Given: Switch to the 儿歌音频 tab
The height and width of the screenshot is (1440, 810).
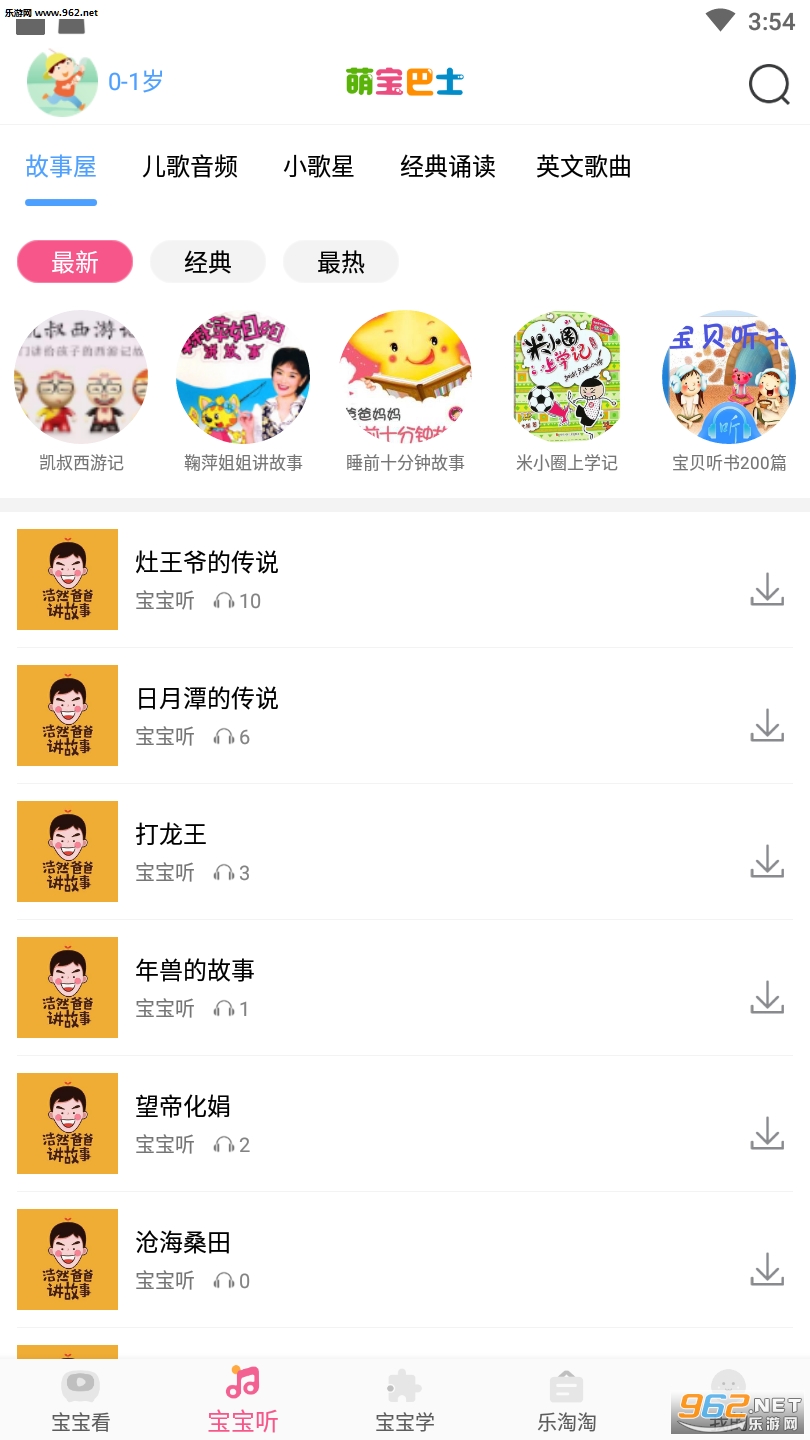Looking at the screenshot, I should (190, 167).
